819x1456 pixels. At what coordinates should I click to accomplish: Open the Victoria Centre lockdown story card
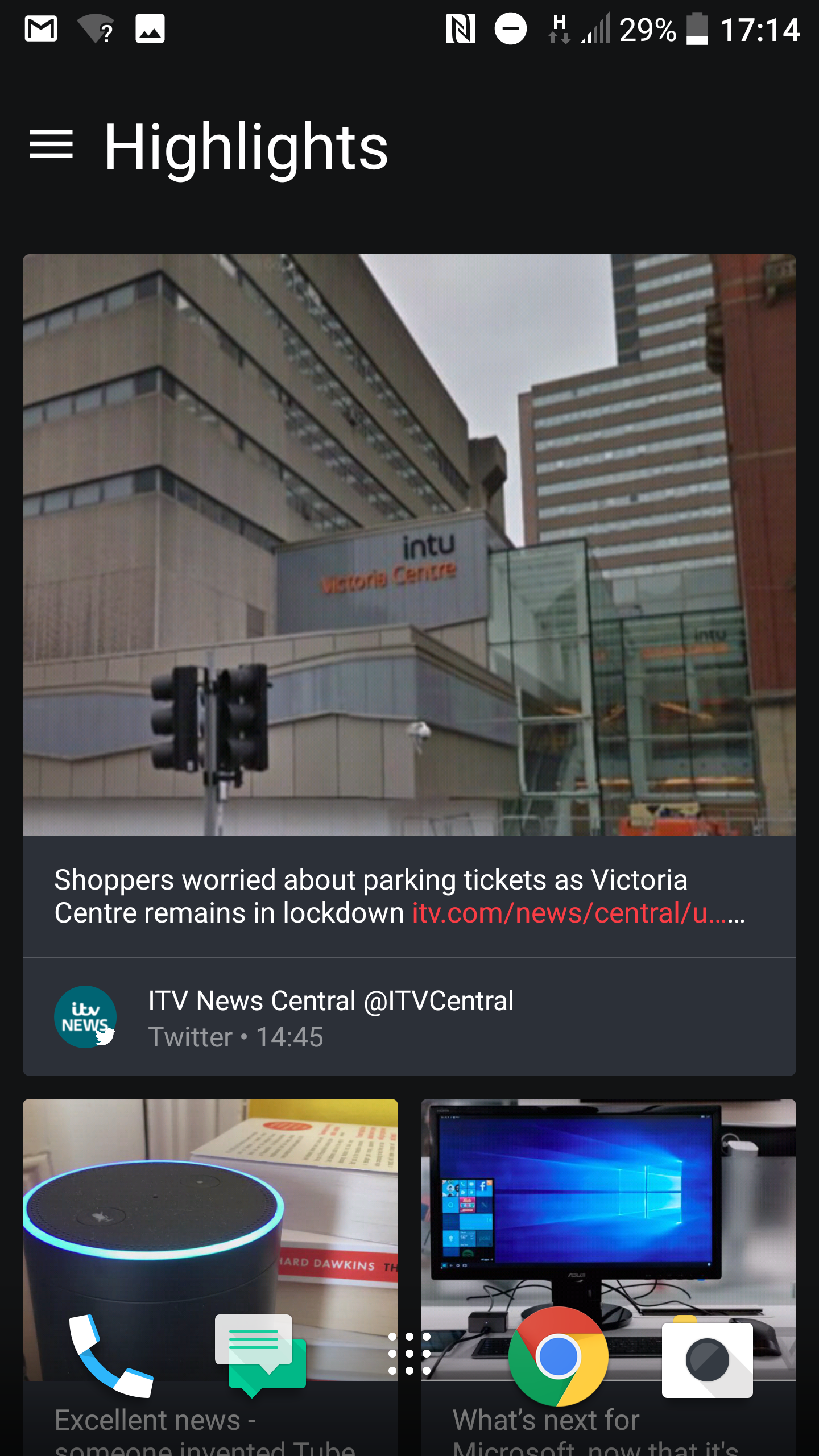tap(409, 664)
